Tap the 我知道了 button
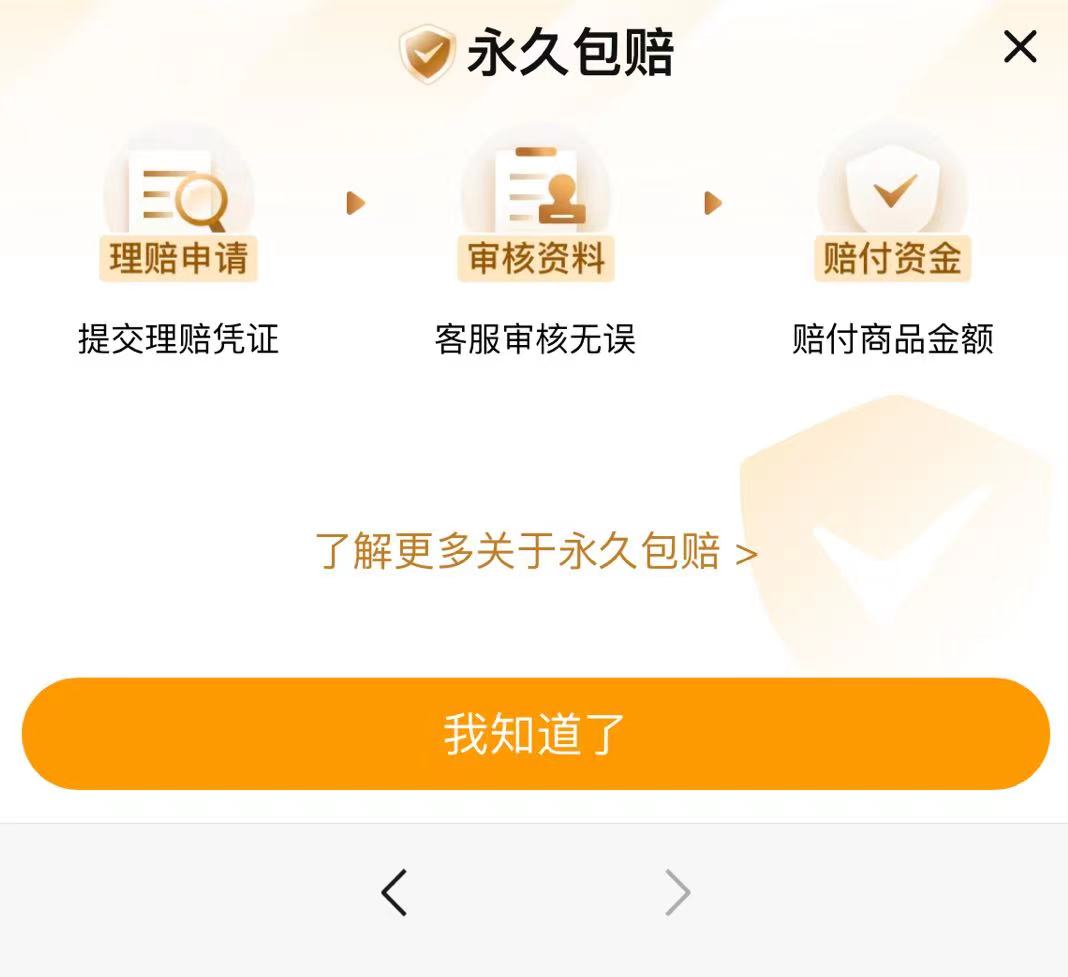1068x977 pixels. (x=535, y=734)
